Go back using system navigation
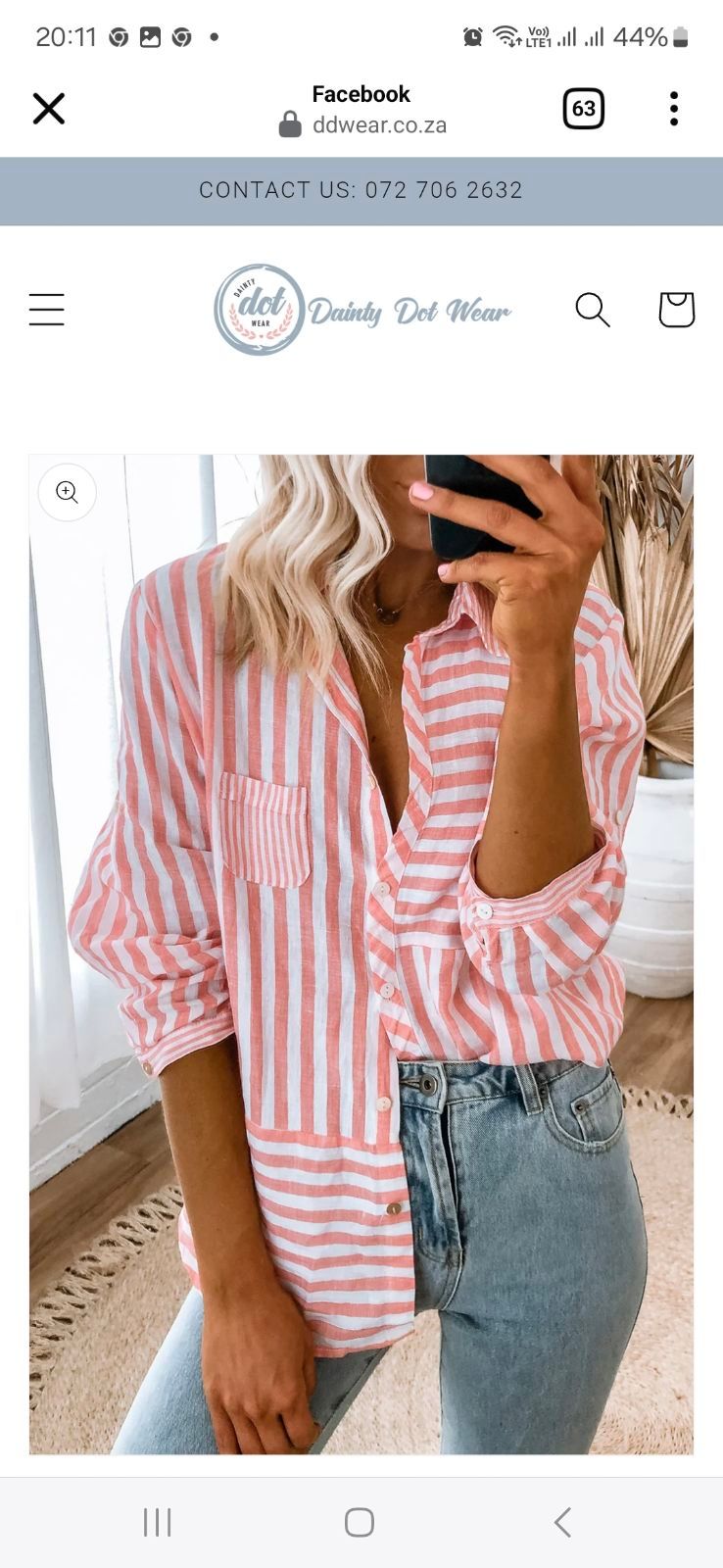Screen dimensions: 723x1568 point(562,1522)
